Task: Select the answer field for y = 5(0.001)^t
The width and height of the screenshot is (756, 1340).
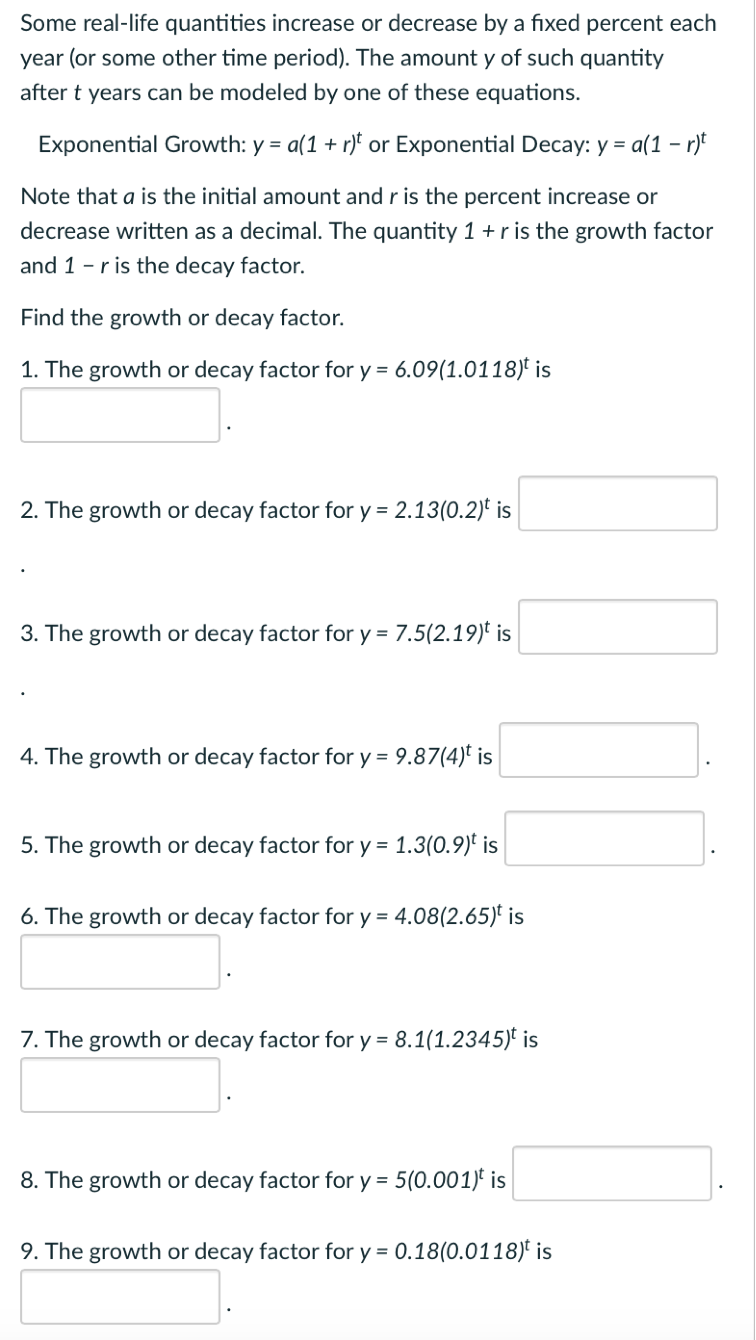Action: (x=613, y=1173)
